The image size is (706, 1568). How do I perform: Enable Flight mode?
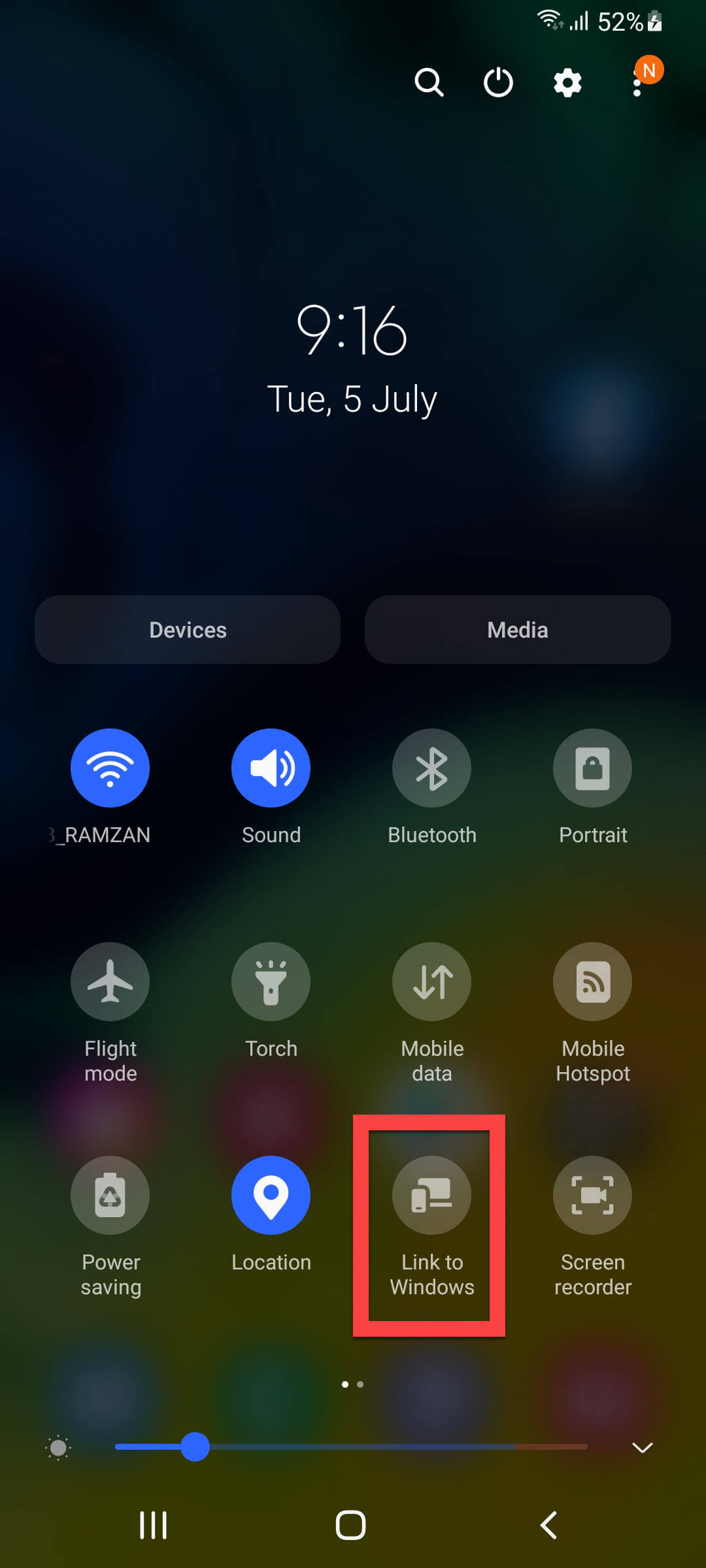110,981
